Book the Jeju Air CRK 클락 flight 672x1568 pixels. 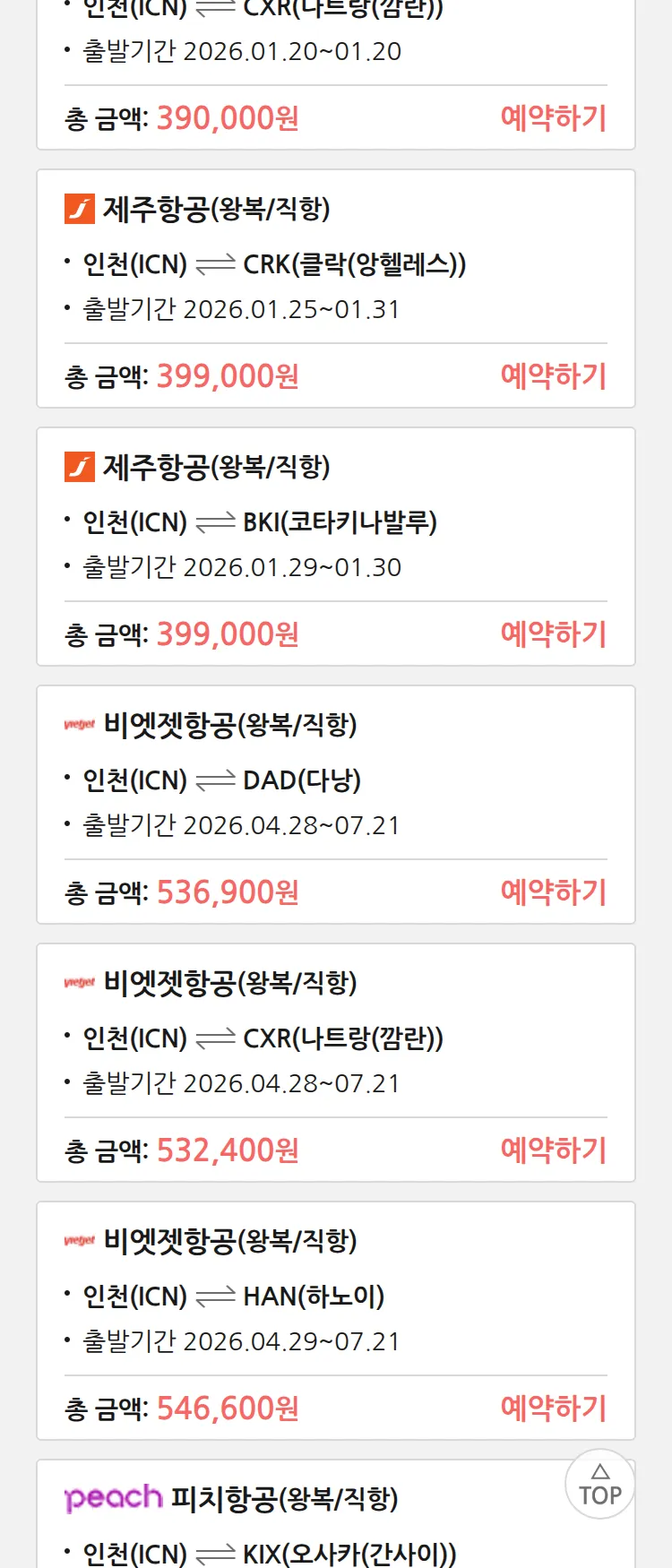point(553,376)
